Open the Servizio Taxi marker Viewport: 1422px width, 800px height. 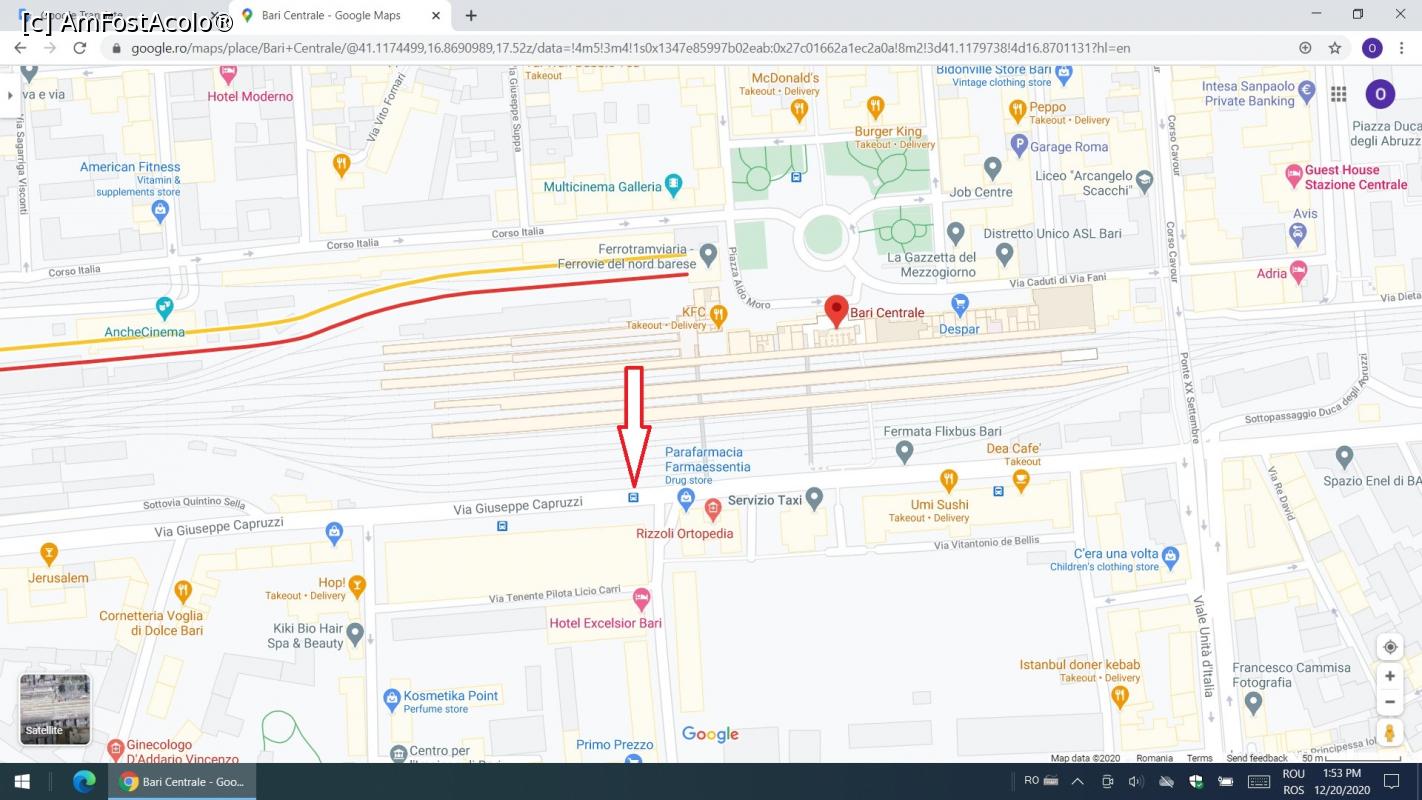pyautogui.click(x=815, y=497)
